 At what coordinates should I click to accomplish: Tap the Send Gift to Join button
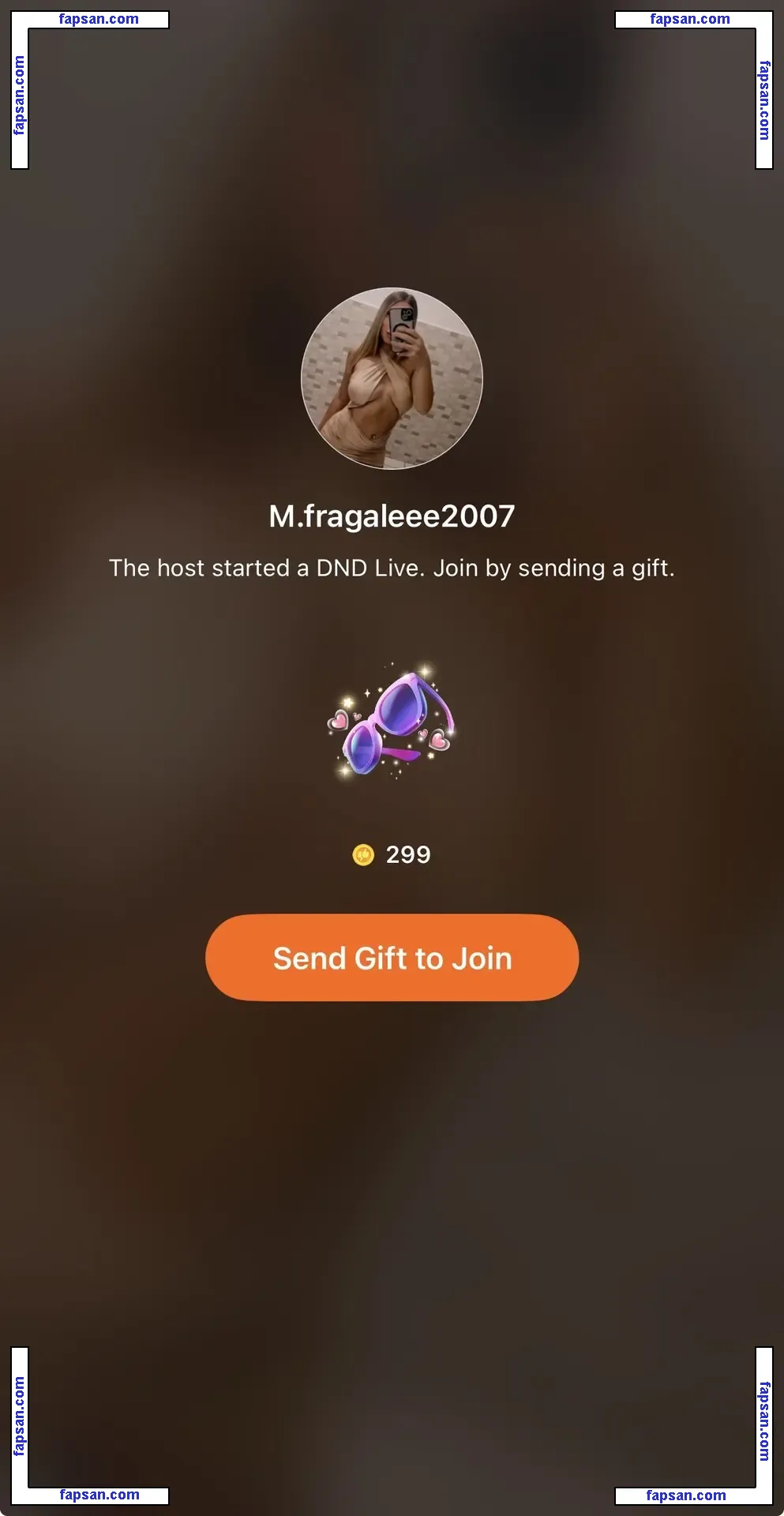click(392, 958)
